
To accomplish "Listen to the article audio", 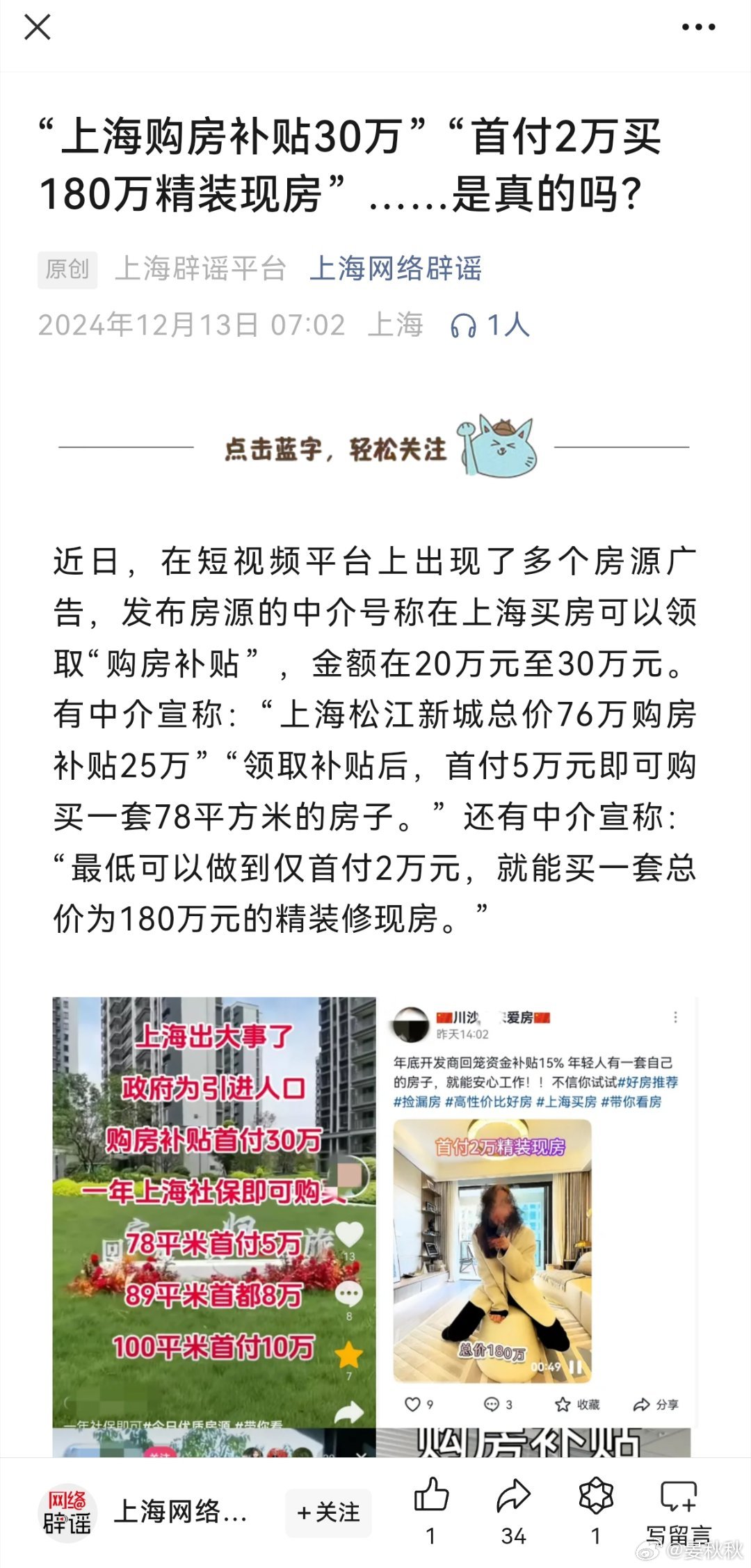I will [490, 325].
